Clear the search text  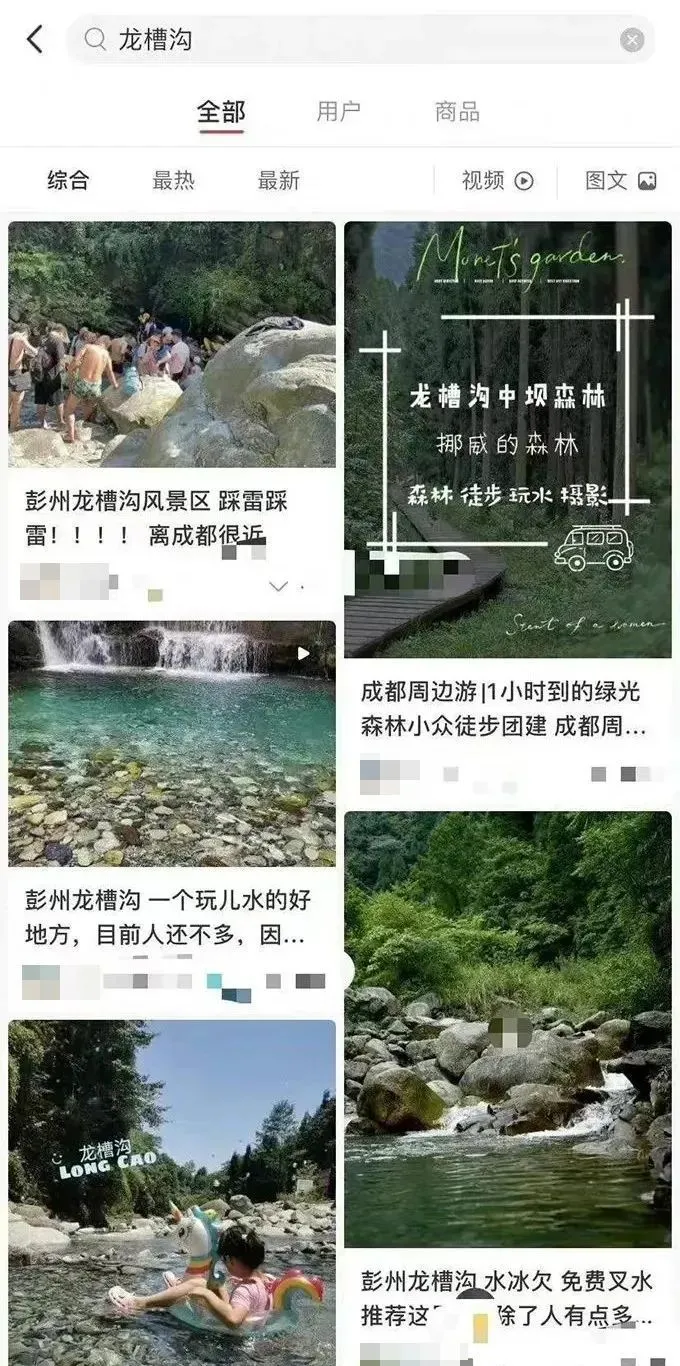click(x=632, y=40)
